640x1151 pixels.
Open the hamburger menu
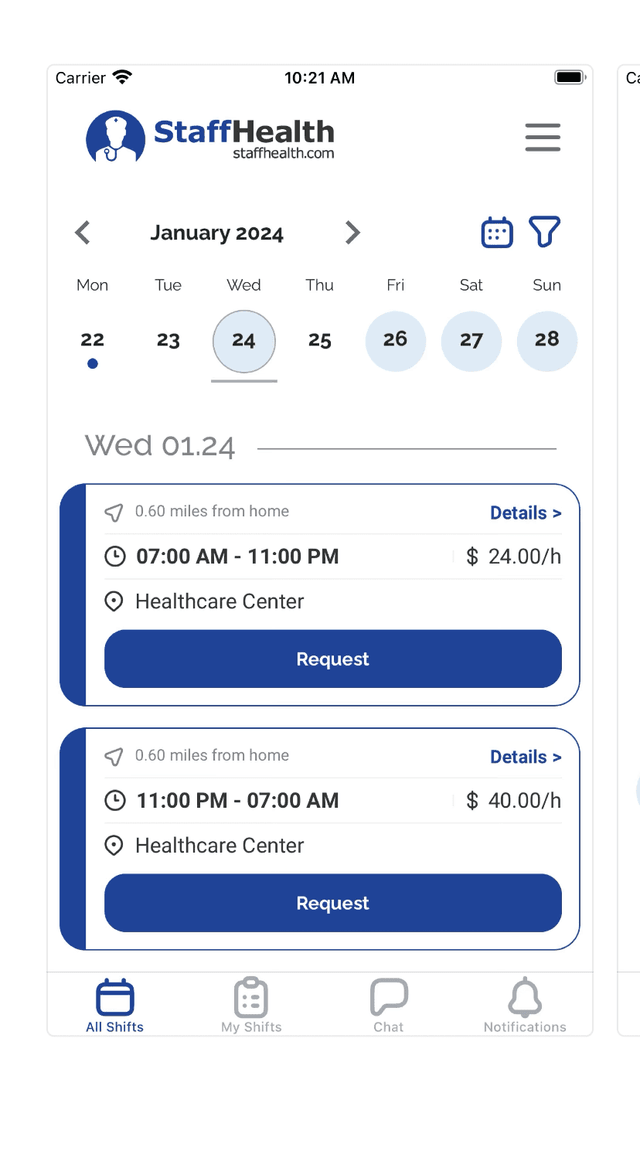(x=542, y=137)
